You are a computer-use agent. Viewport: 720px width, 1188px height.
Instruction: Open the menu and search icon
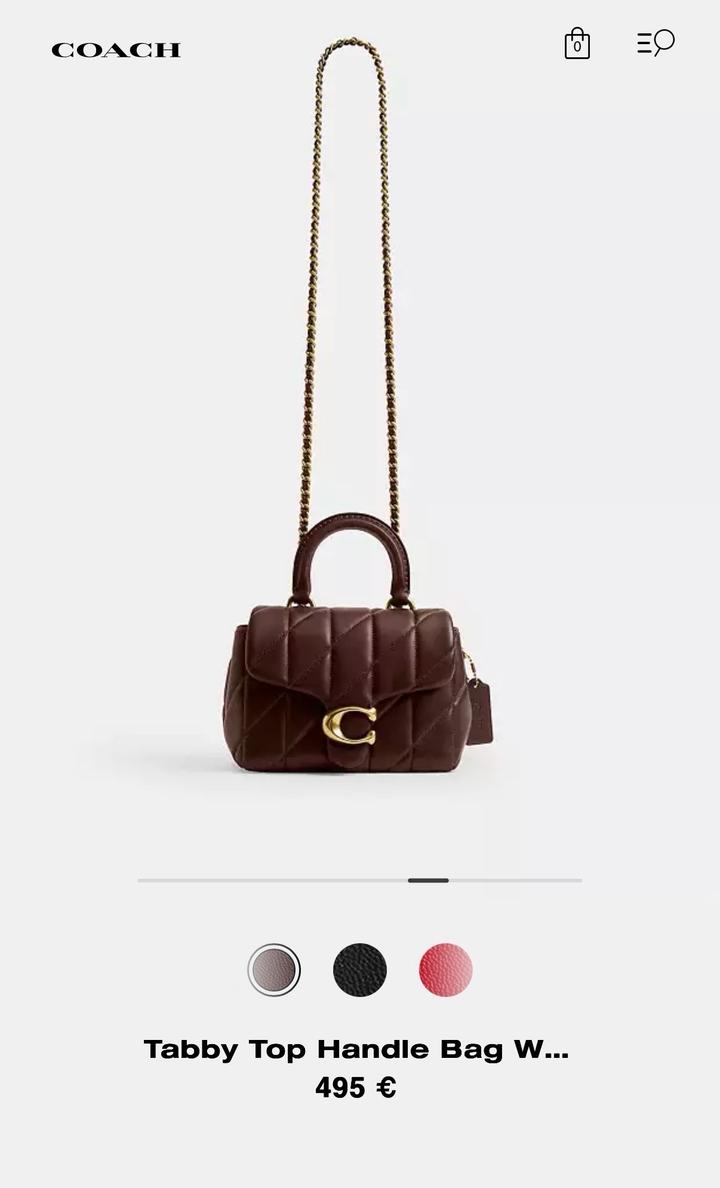[656, 43]
